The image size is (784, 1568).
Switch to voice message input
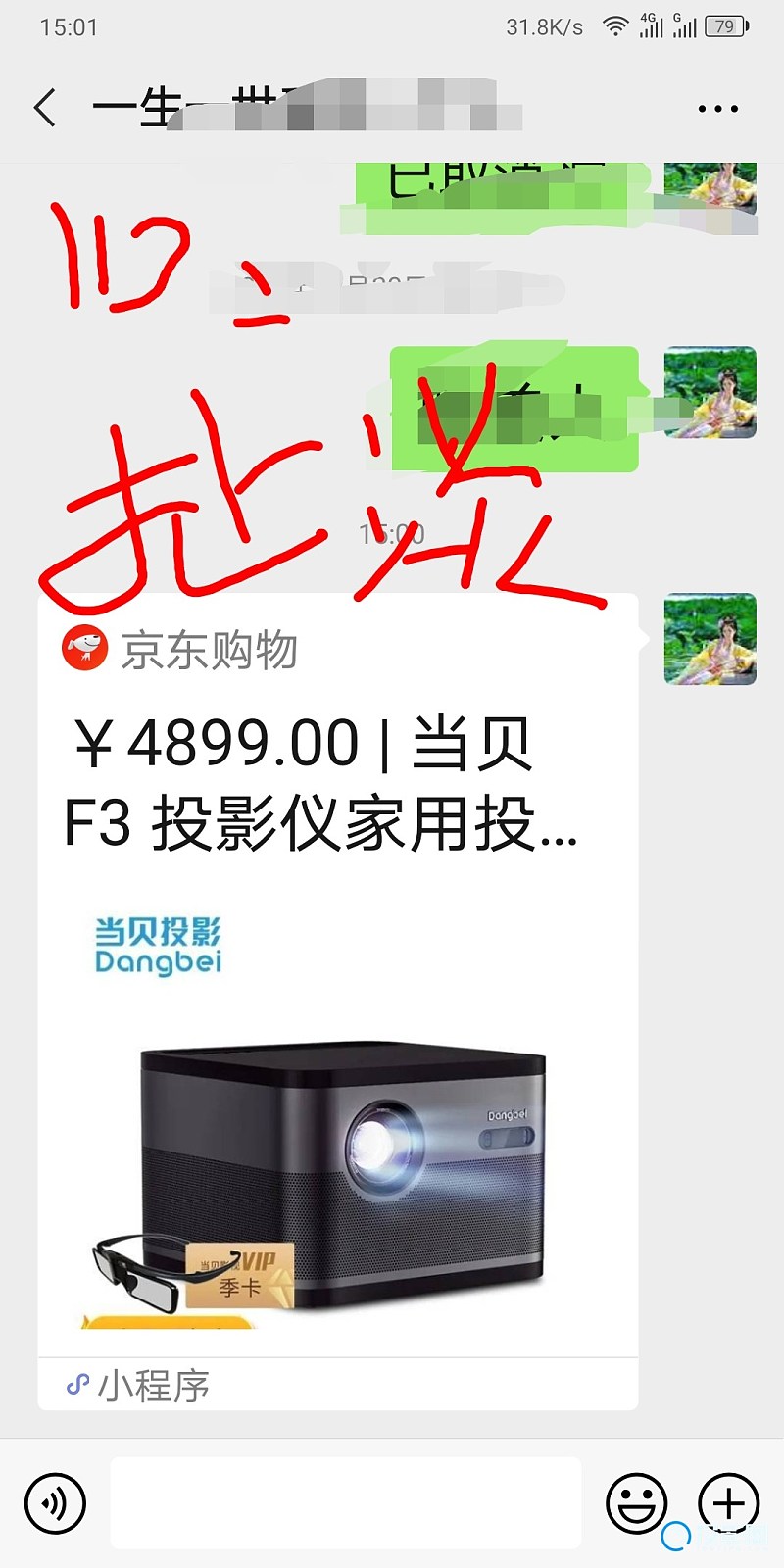pyautogui.click(x=56, y=1502)
